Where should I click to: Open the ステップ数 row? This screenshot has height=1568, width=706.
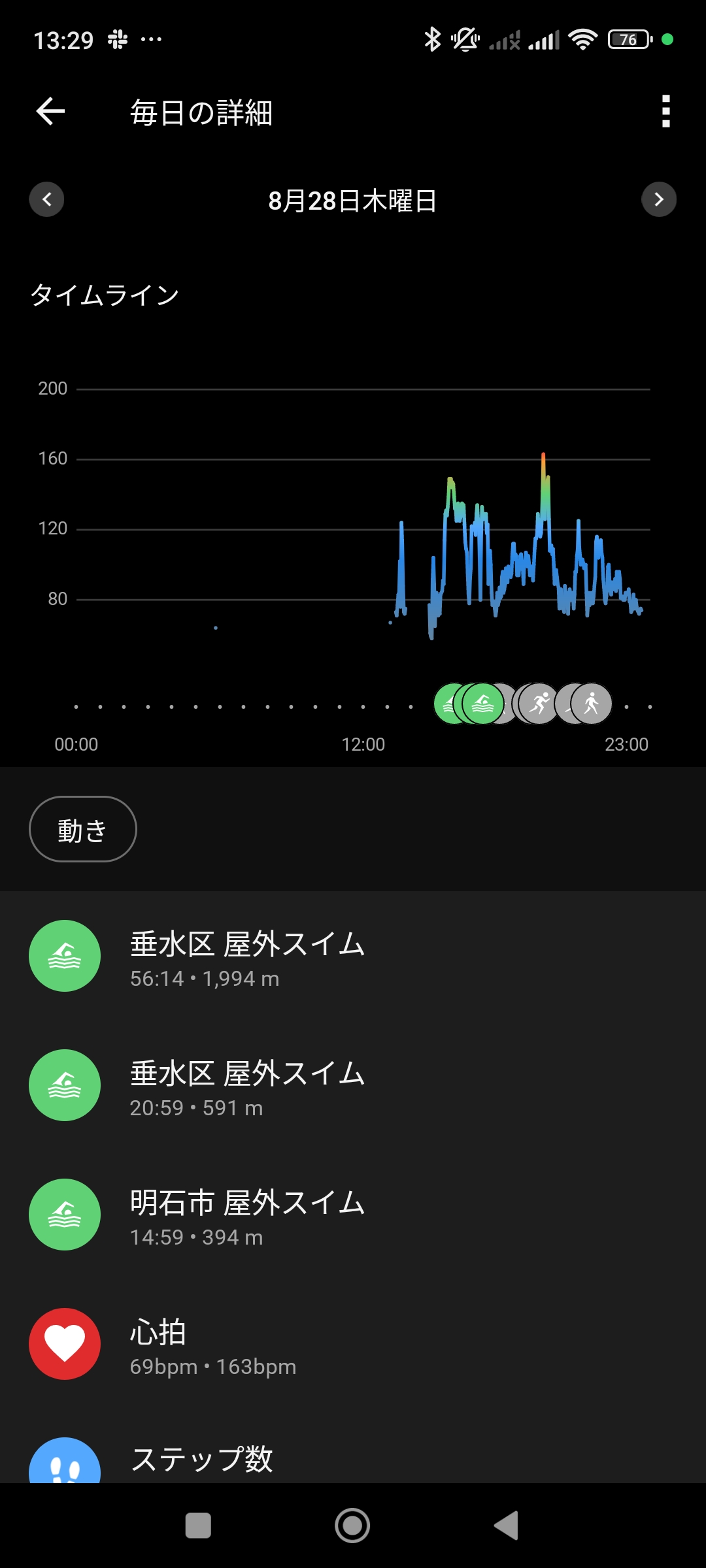coord(201,1461)
